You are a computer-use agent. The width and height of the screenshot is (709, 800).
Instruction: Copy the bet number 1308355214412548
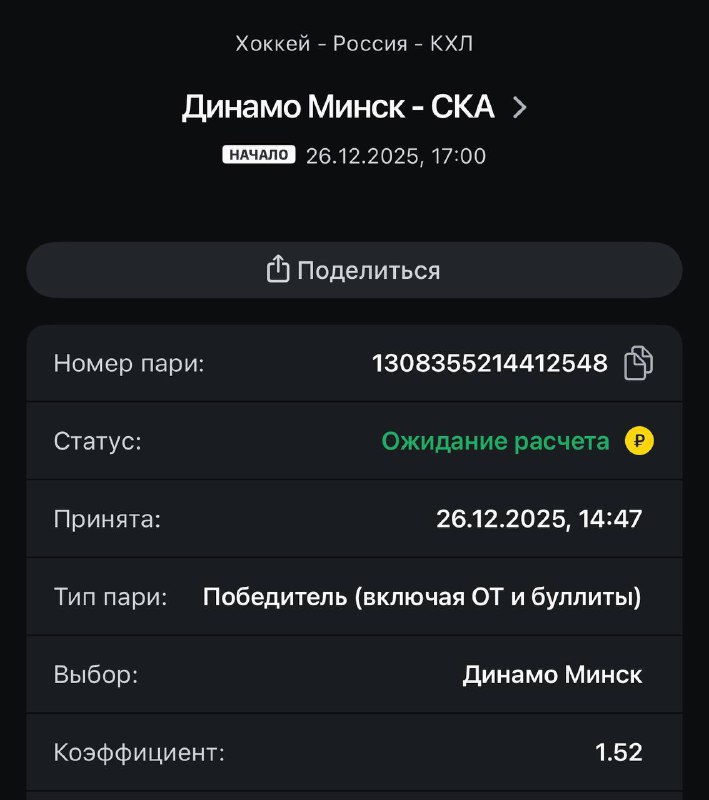pyautogui.click(x=638, y=363)
